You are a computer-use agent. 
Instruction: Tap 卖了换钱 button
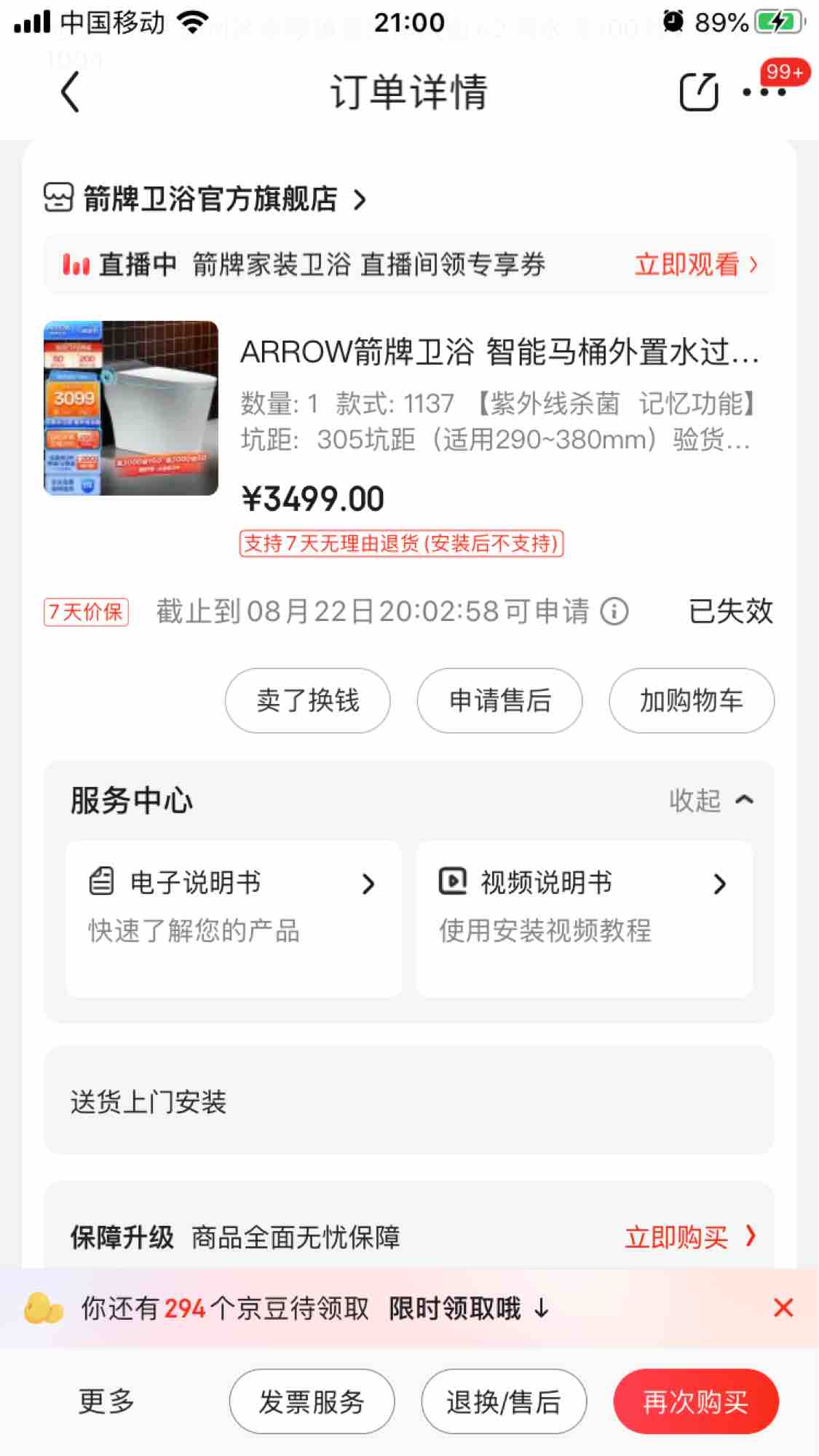click(x=307, y=700)
